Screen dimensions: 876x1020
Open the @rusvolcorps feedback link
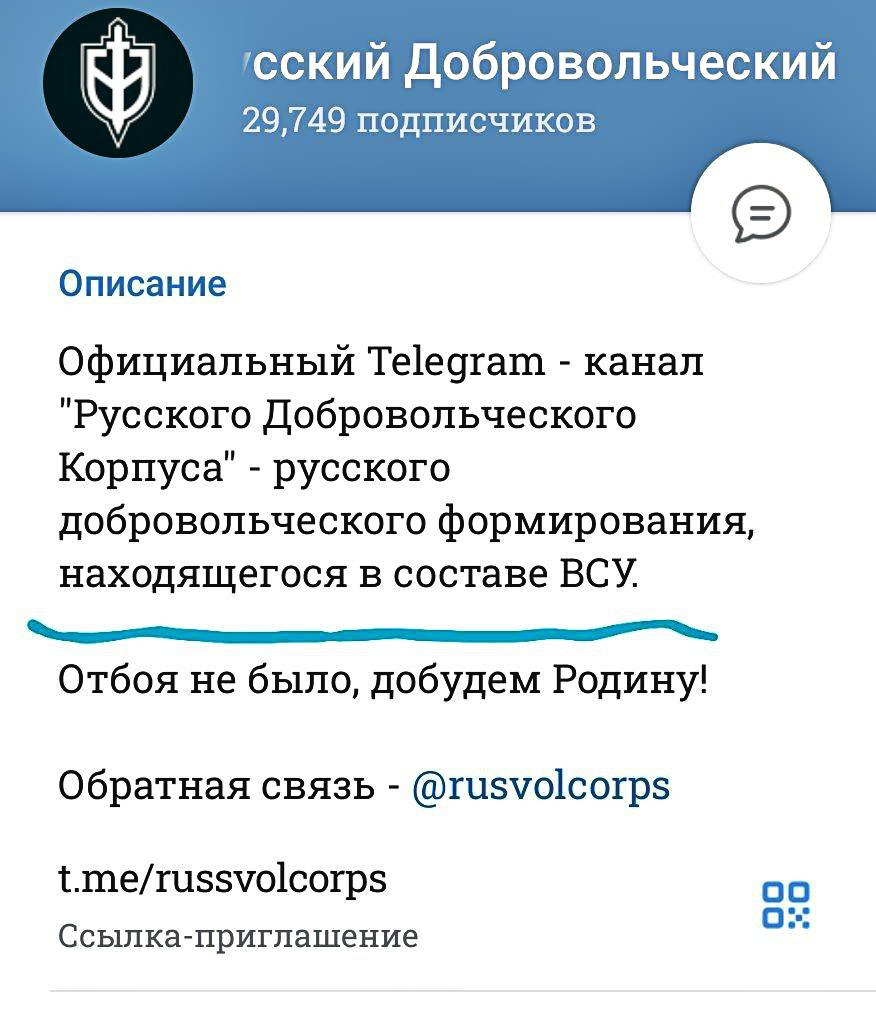tap(539, 785)
